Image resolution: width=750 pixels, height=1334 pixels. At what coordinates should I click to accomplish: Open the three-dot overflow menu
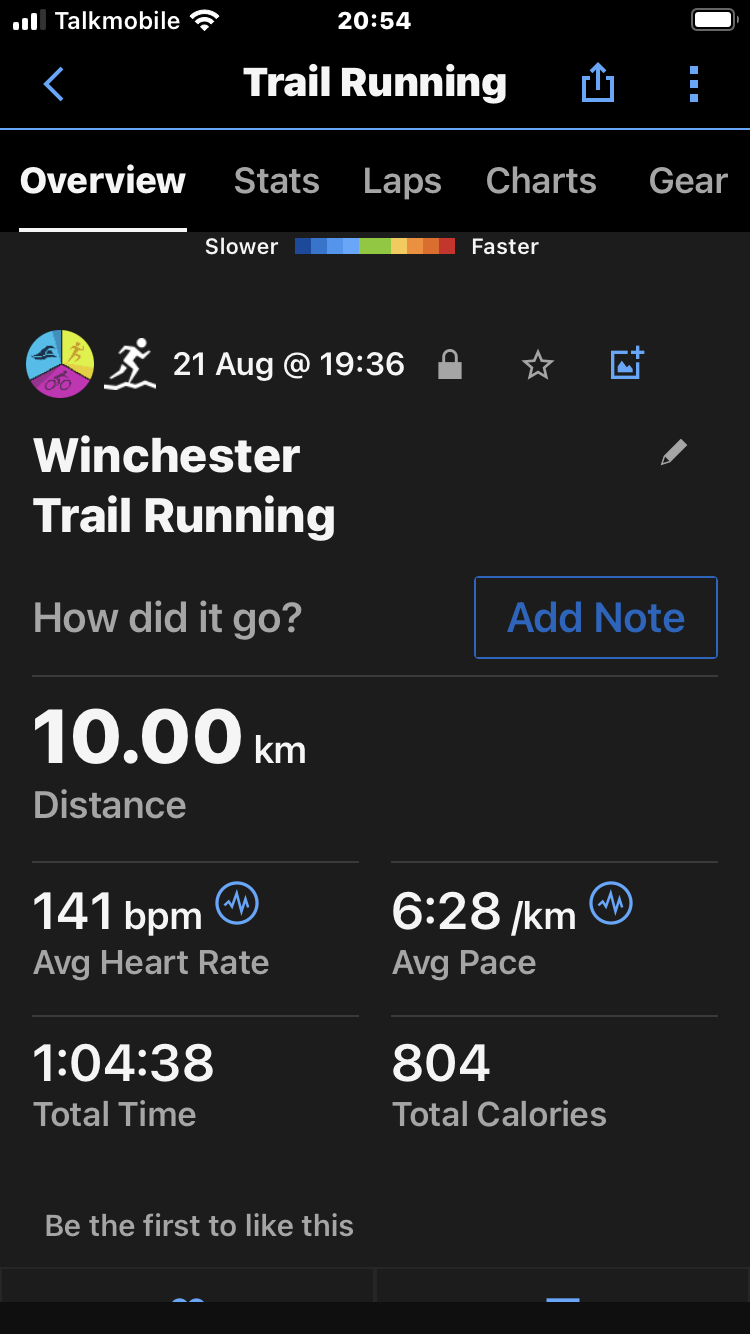(x=693, y=84)
